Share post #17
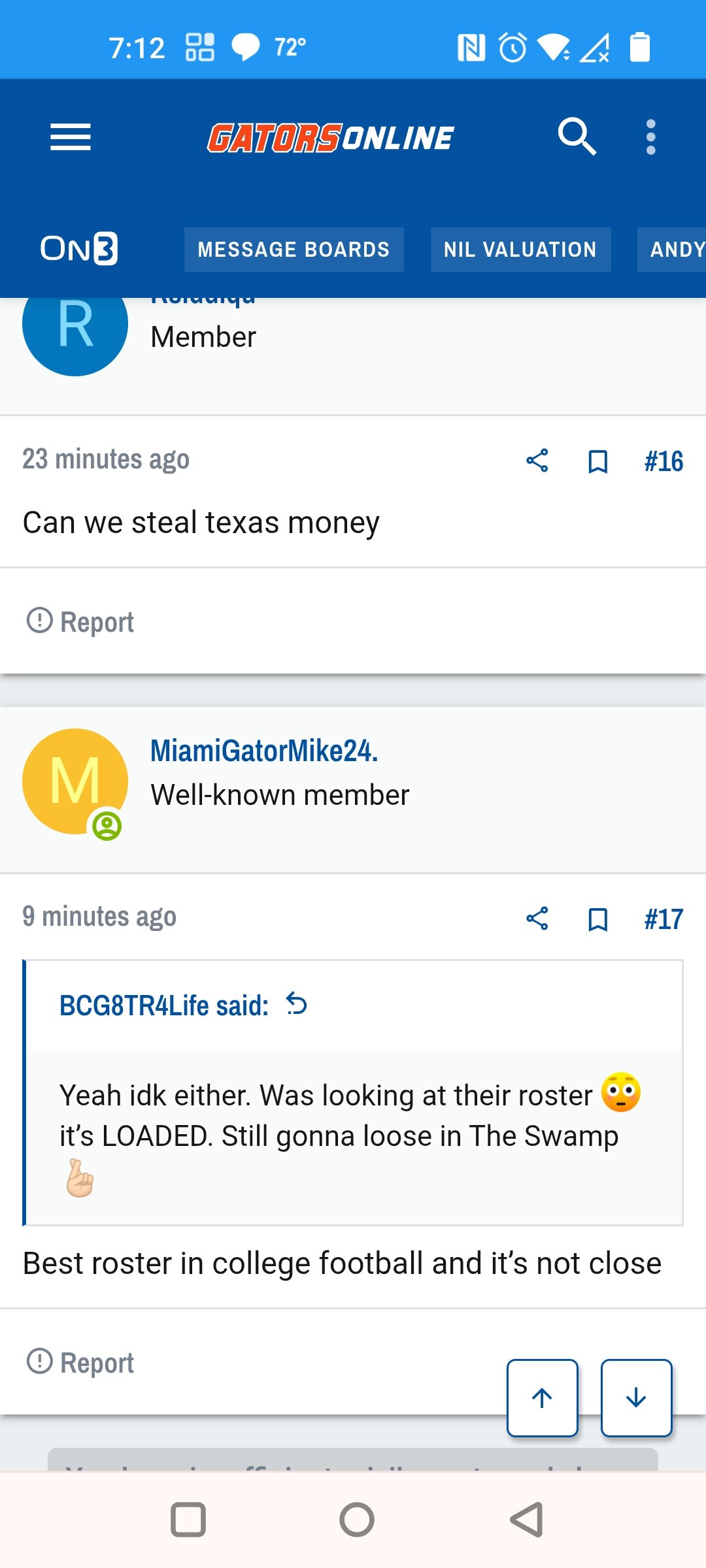706x1568 pixels. [537, 919]
